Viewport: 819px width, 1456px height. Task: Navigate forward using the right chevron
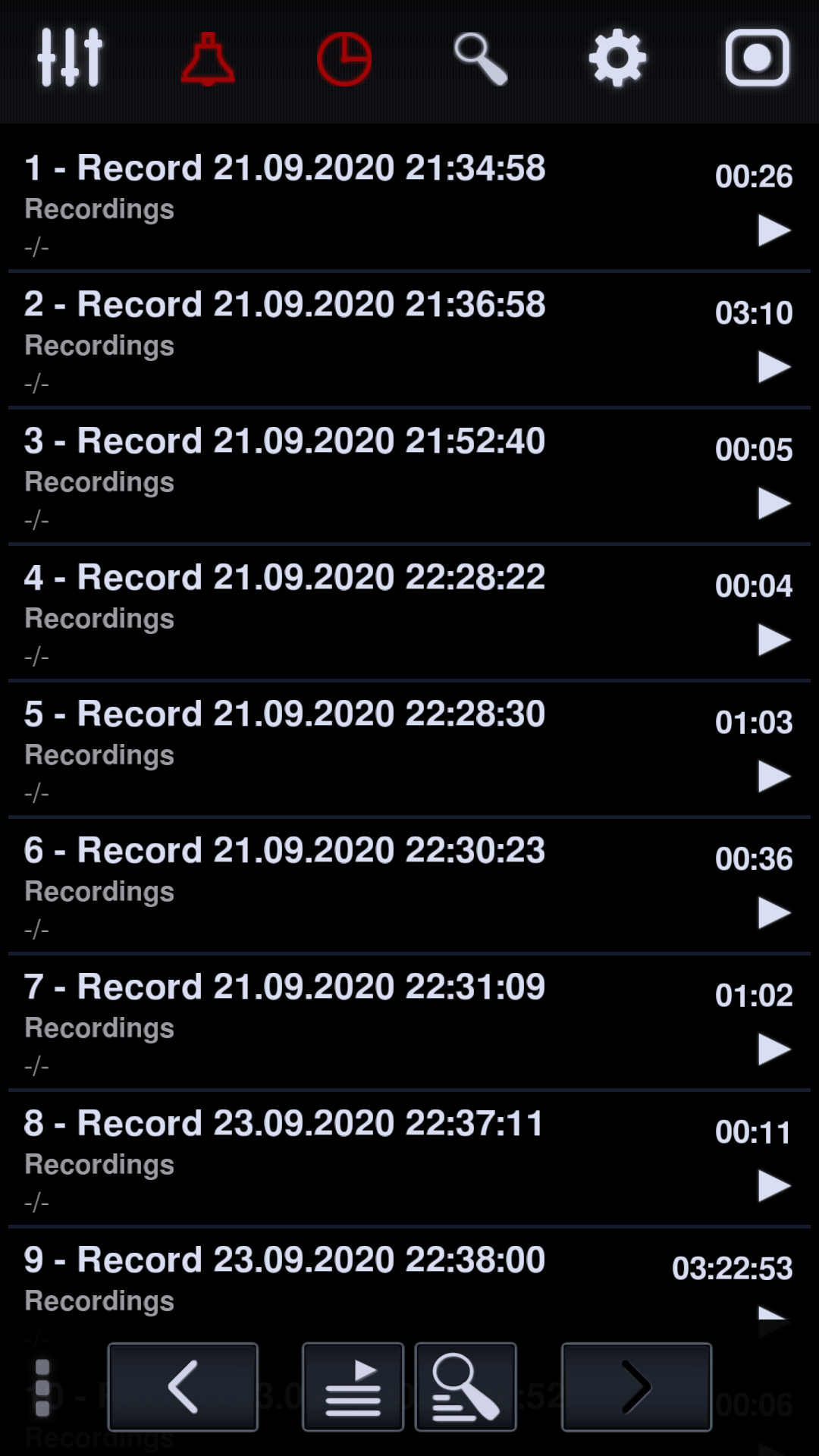[636, 1385]
